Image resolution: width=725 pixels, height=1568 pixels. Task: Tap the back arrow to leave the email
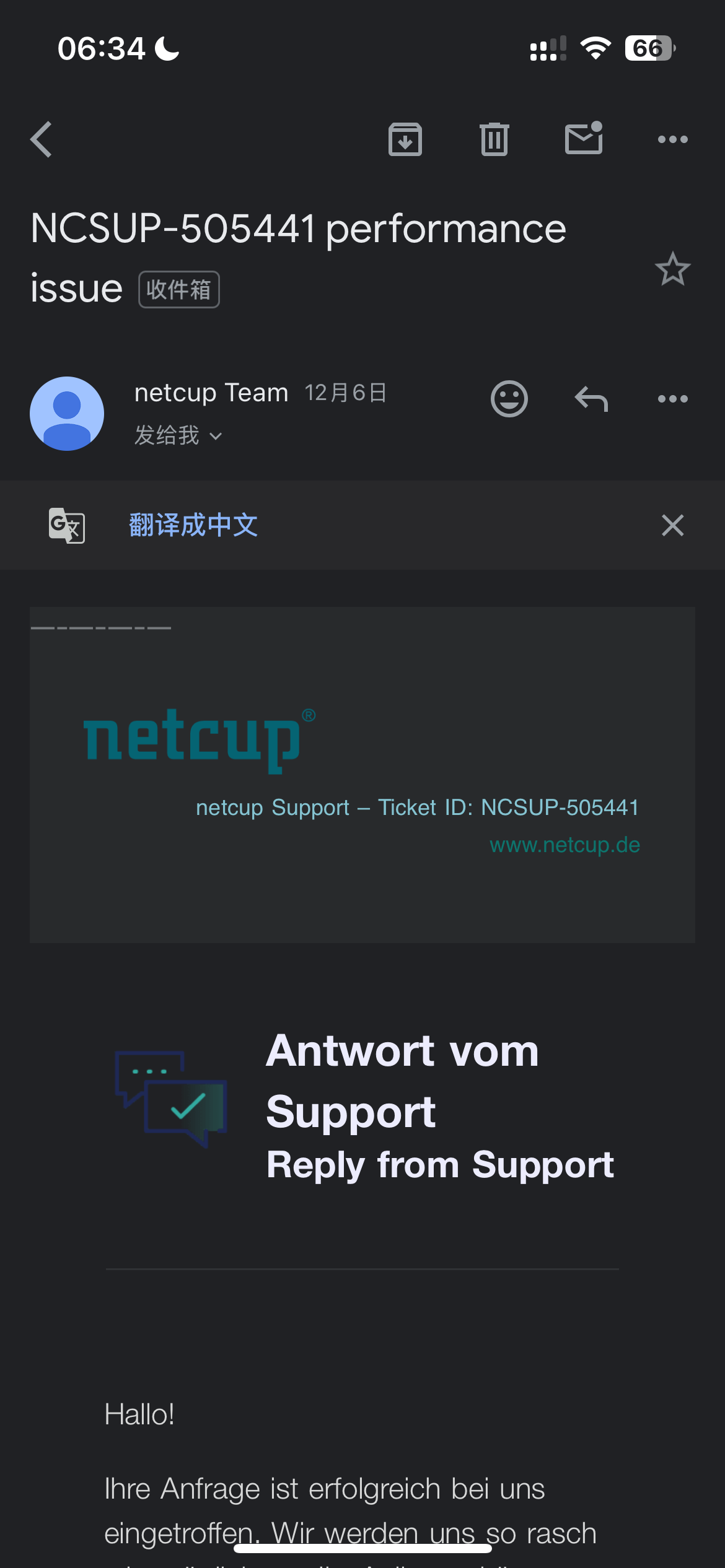pyautogui.click(x=40, y=139)
